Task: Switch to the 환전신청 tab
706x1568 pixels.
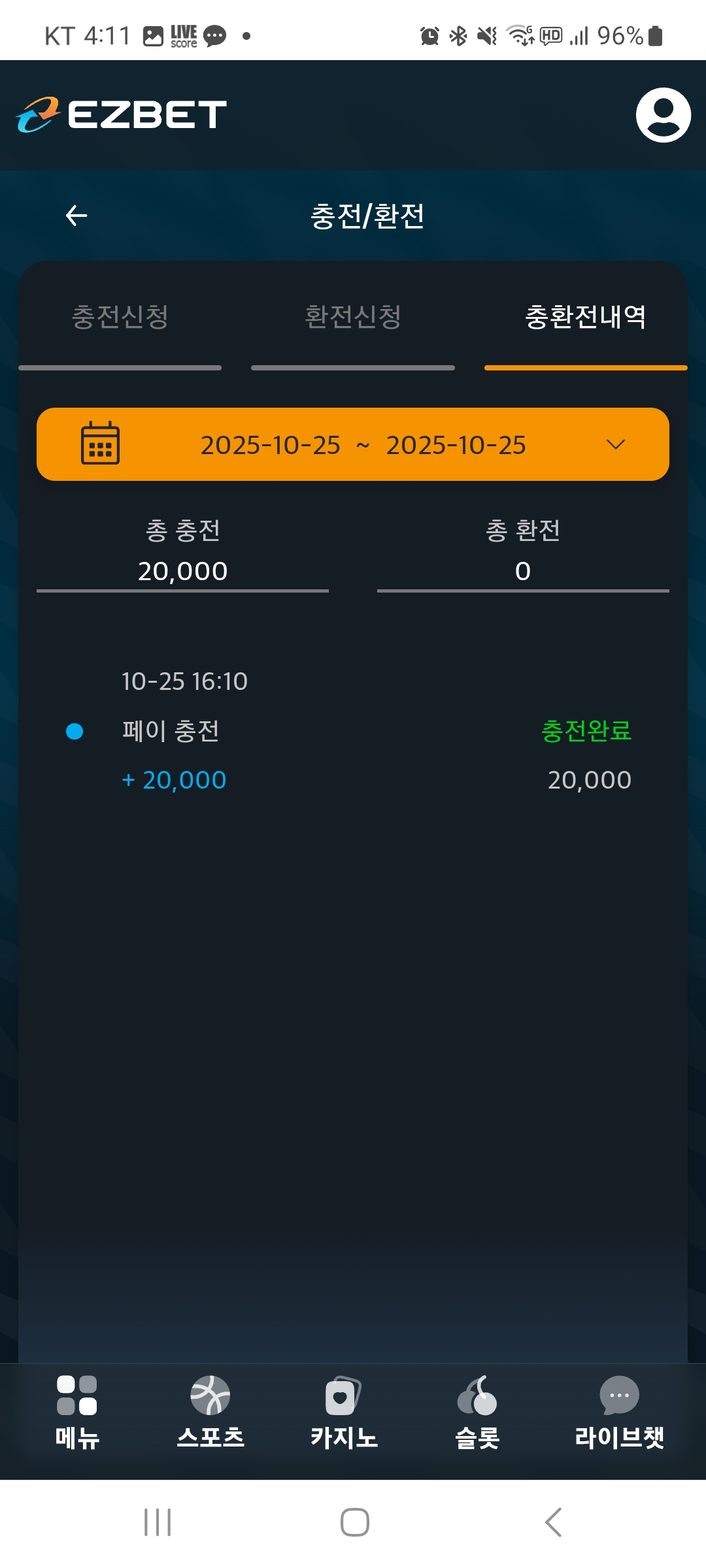Action: [353, 318]
